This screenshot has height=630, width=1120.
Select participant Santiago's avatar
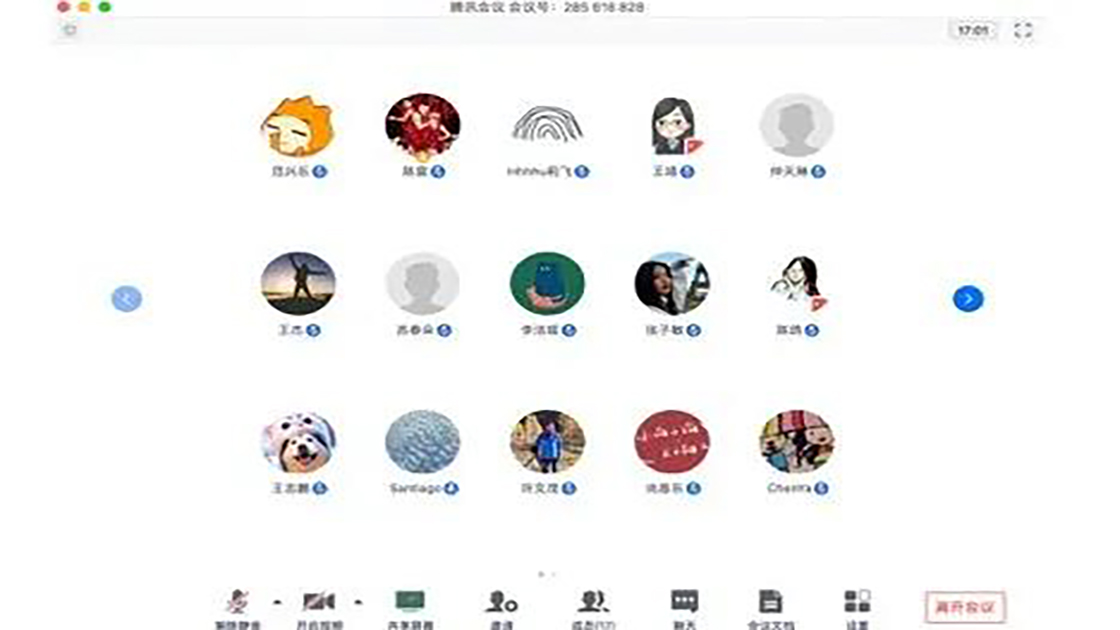tap(423, 441)
